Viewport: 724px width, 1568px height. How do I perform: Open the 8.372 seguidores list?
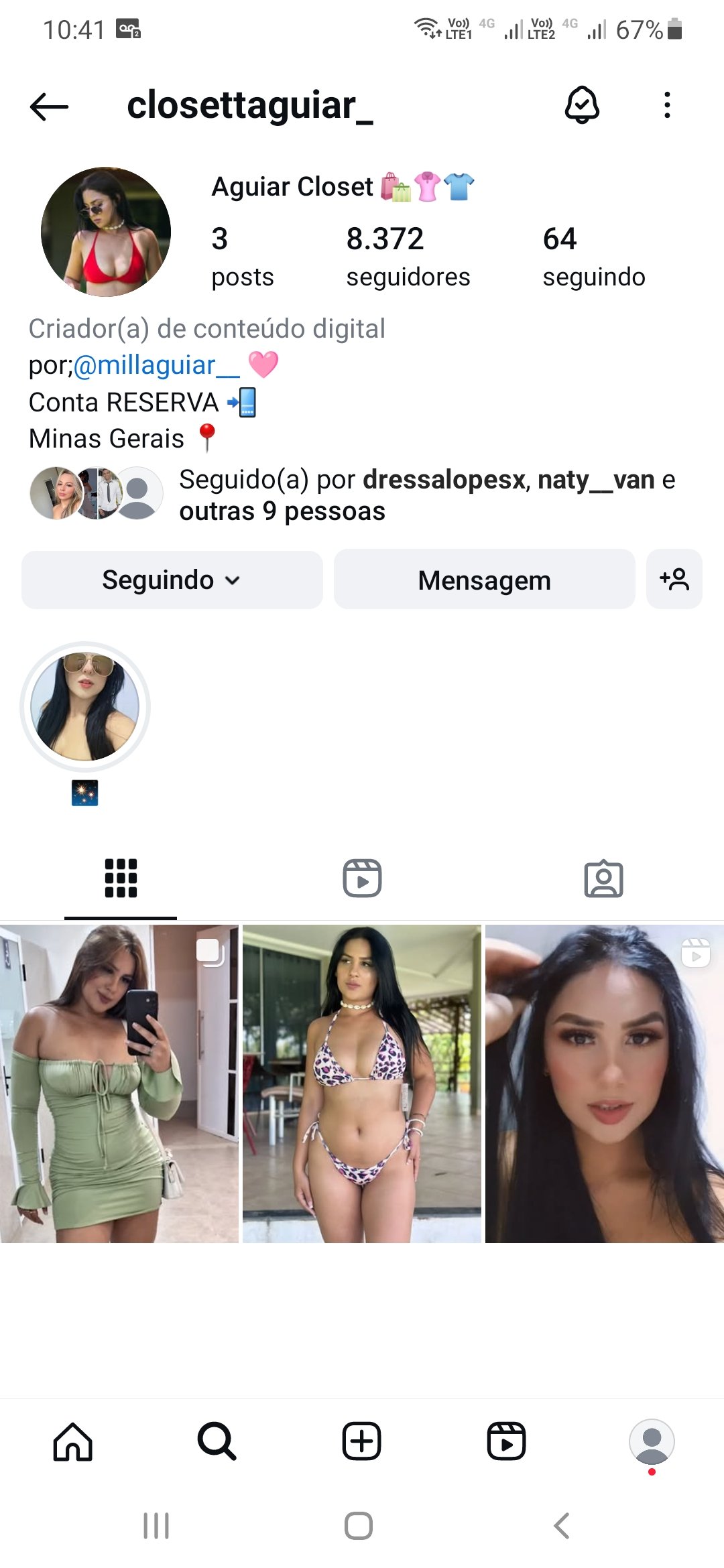click(408, 257)
